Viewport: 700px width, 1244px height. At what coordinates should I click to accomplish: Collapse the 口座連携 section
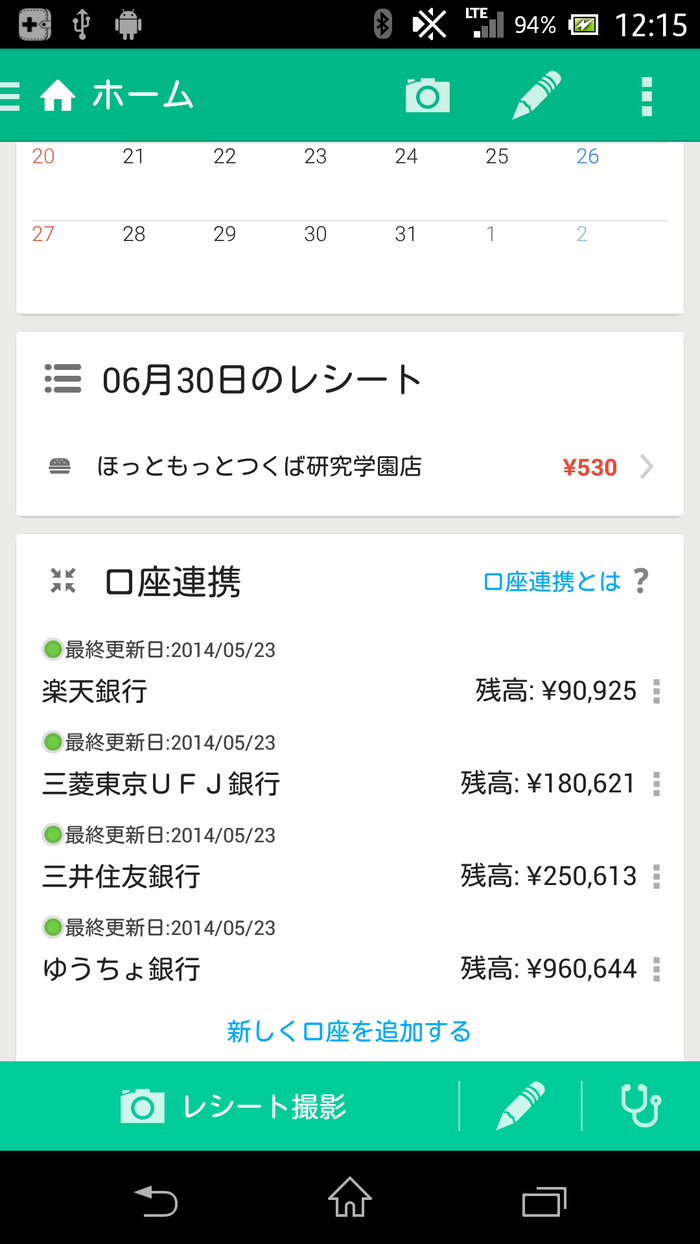(x=63, y=581)
